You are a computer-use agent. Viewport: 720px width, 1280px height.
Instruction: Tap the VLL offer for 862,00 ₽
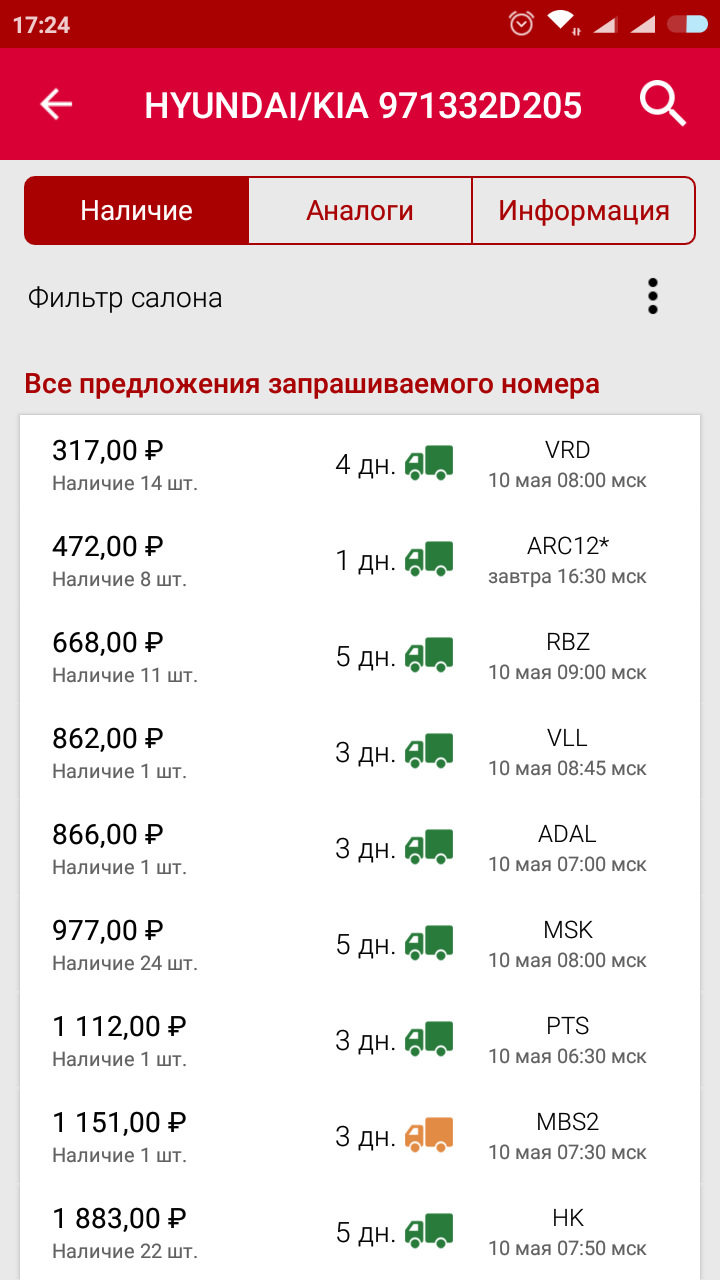coord(360,753)
